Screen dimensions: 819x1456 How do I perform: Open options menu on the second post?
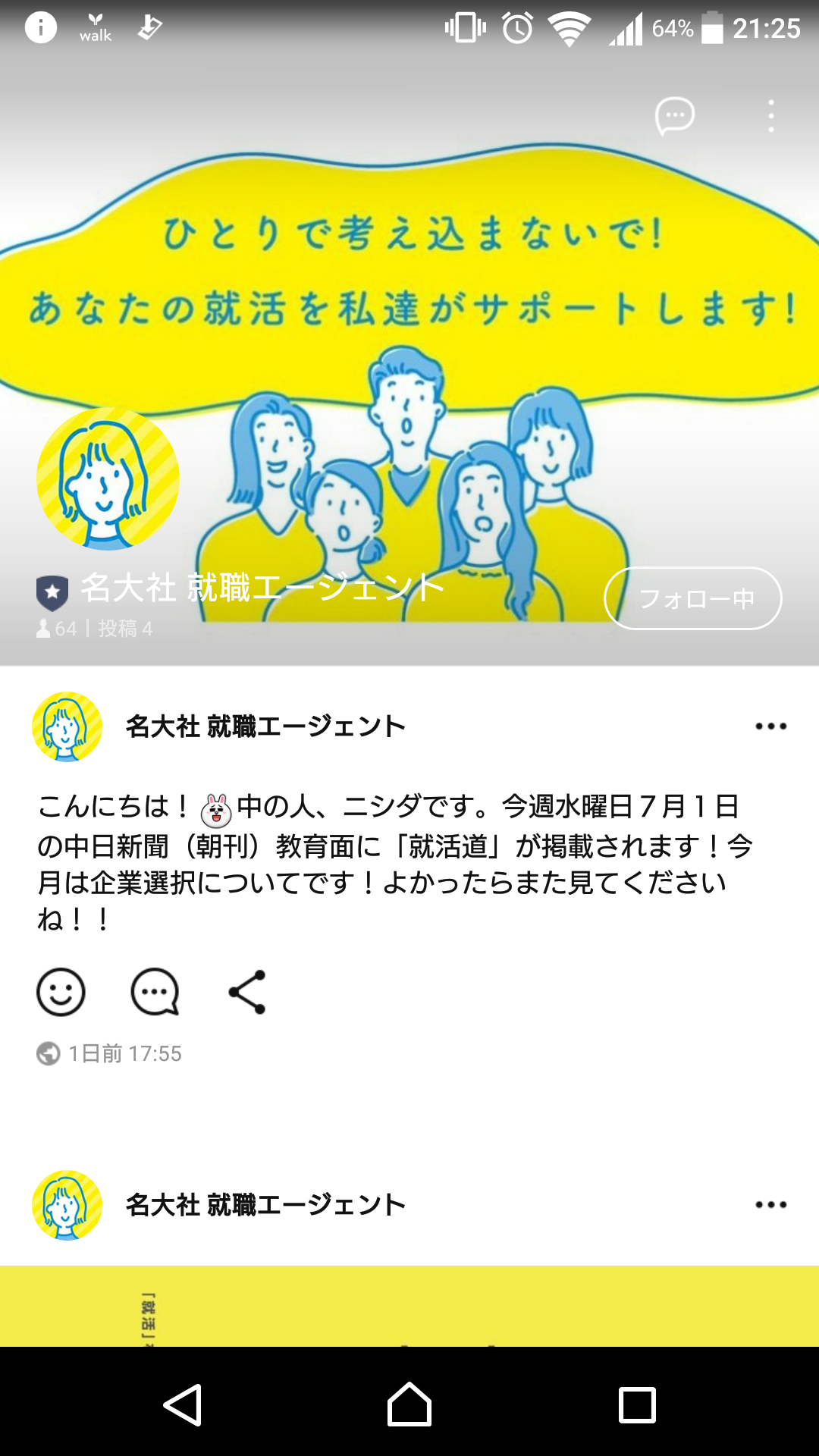(770, 1205)
